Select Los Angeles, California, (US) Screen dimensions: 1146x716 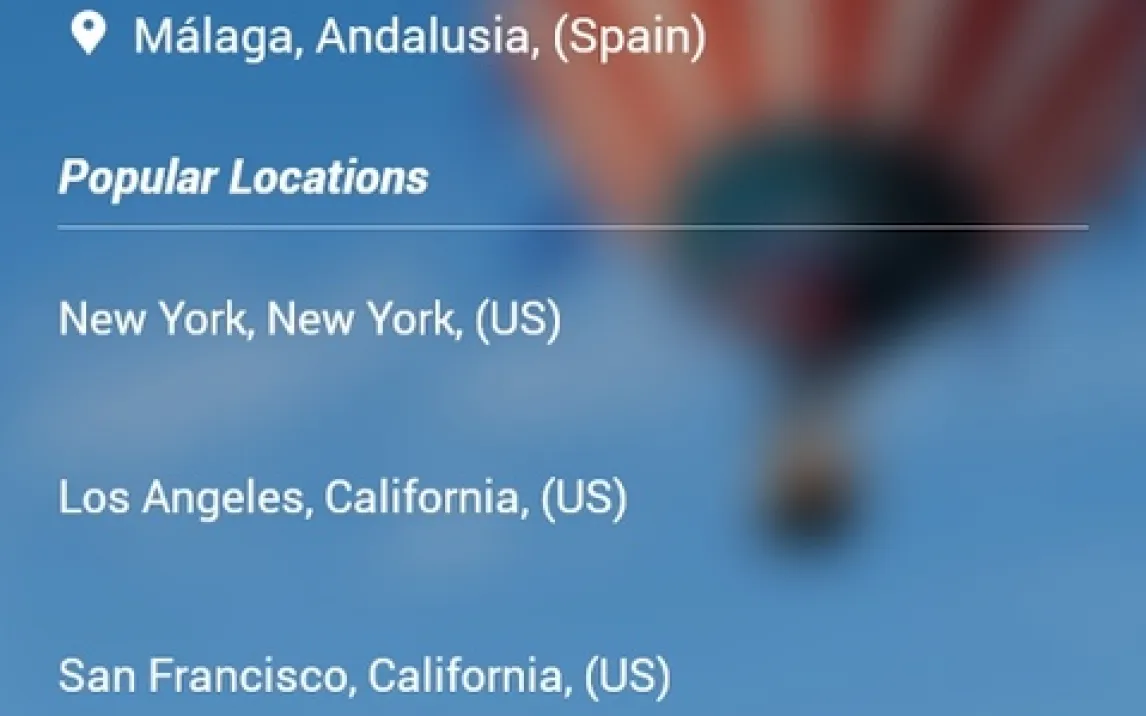342,497
